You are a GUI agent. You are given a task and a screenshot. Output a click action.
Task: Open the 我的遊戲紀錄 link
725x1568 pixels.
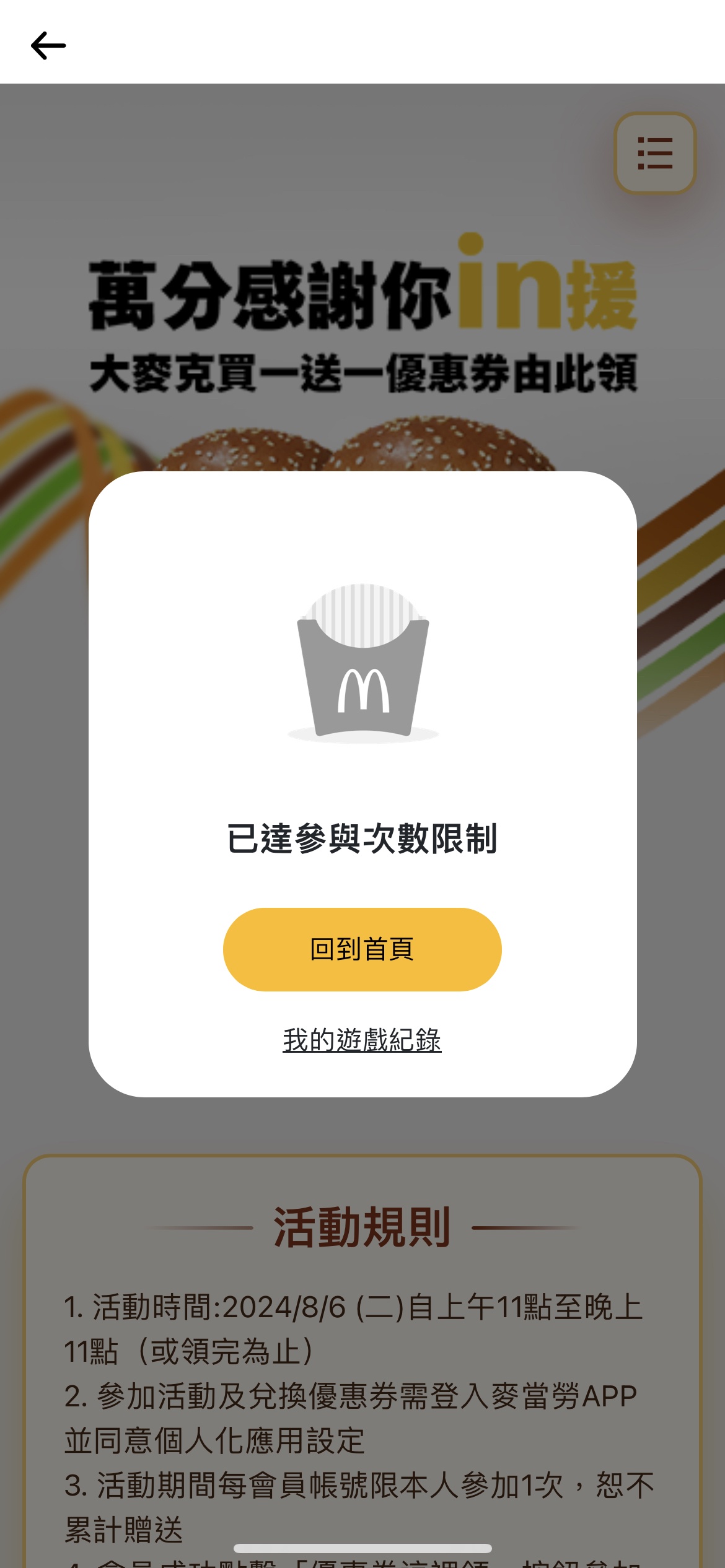coord(362,1040)
